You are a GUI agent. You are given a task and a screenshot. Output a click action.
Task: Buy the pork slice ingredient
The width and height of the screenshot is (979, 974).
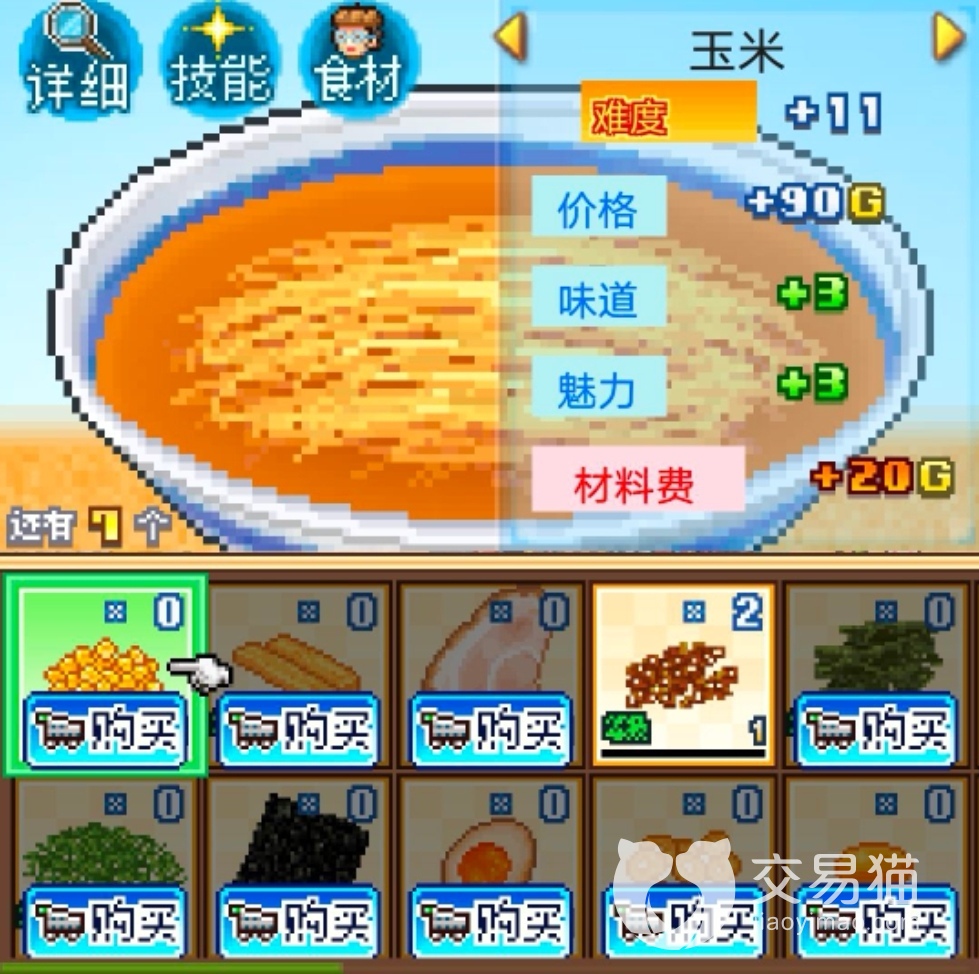pos(491,732)
